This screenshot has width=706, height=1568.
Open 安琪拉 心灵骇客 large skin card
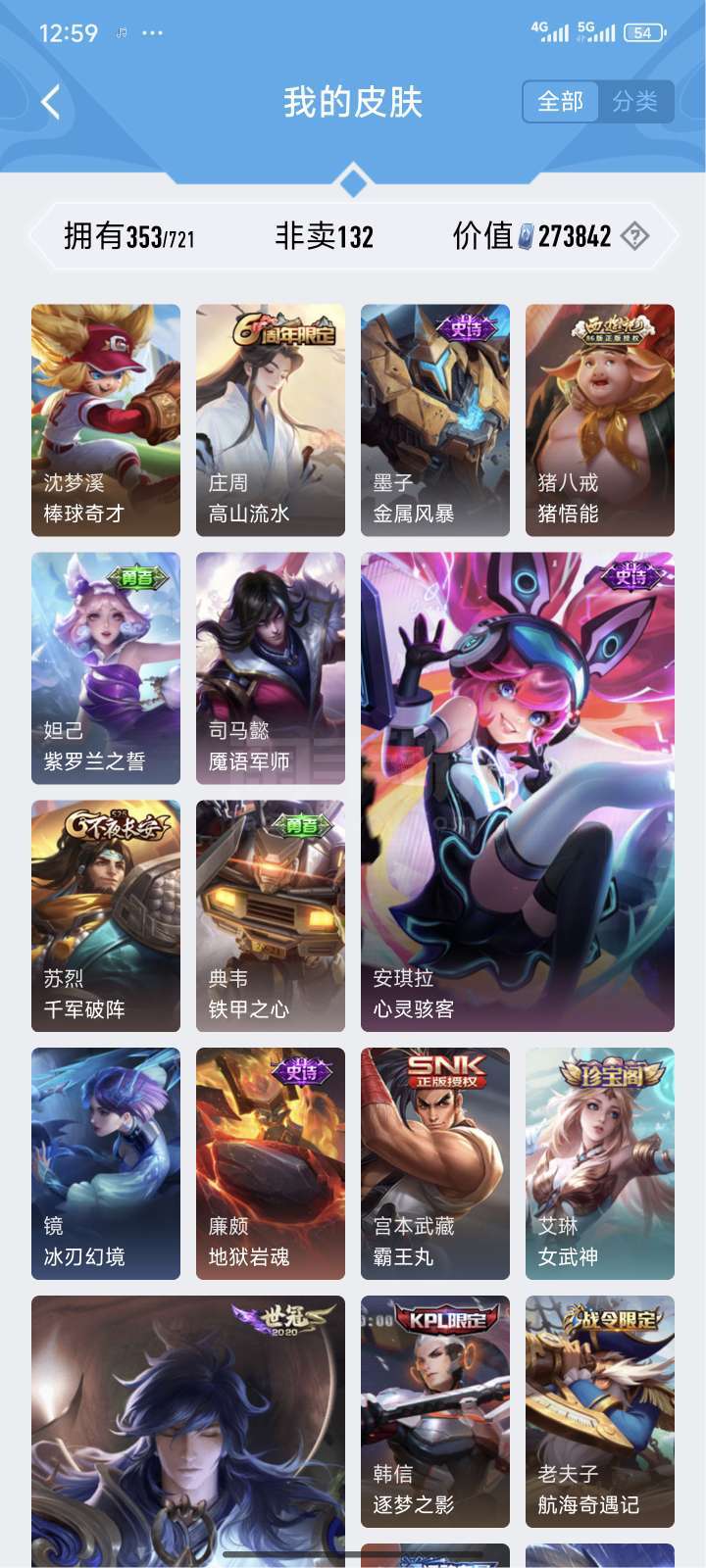coord(518,792)
